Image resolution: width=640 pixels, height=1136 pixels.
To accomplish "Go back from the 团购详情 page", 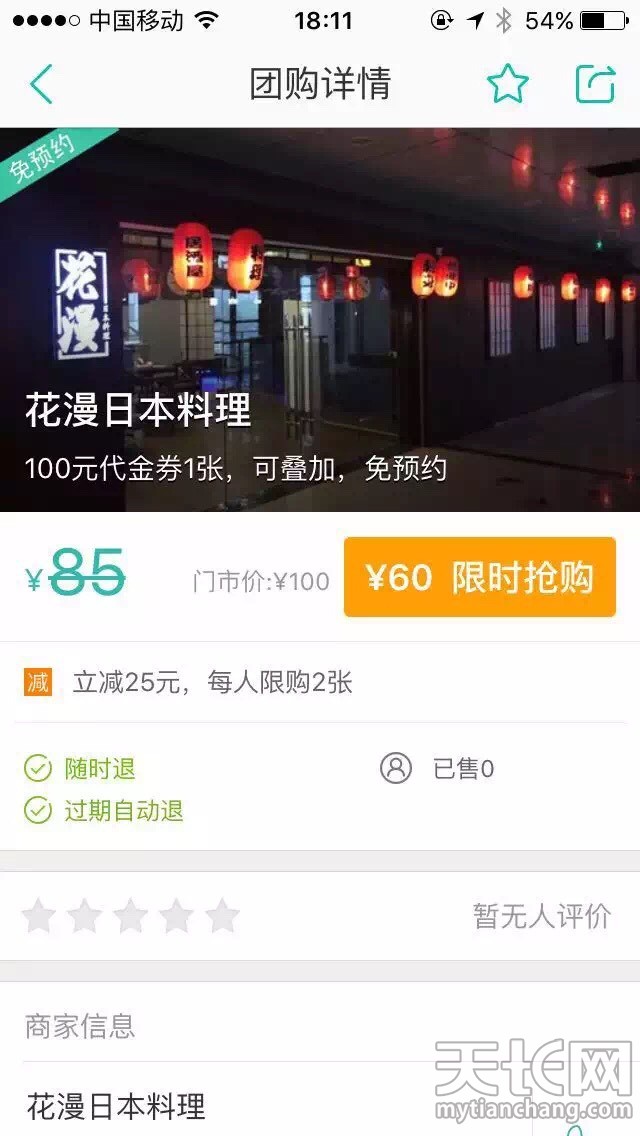I will click(41, 85).
